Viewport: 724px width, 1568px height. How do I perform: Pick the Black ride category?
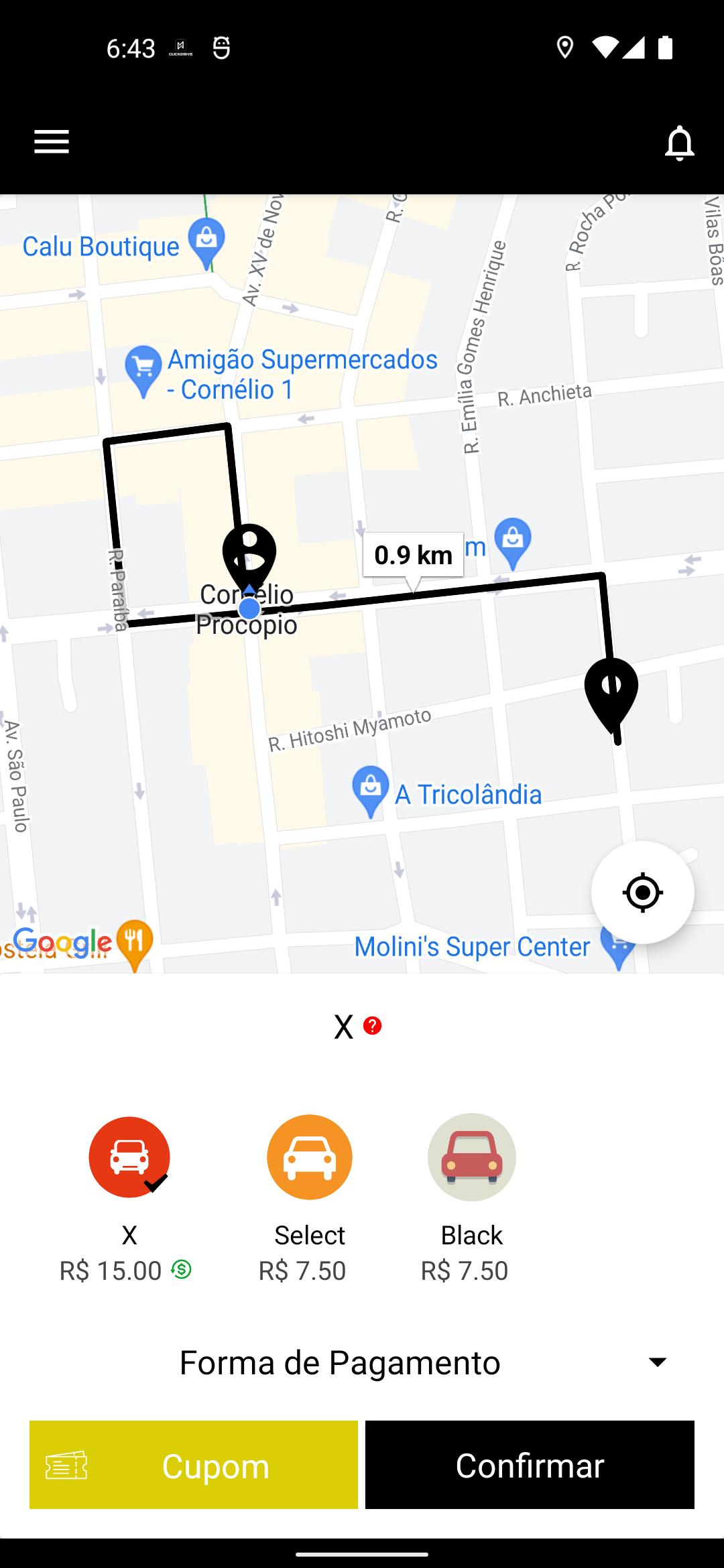pyautogui.click(x=472, y=1157)
